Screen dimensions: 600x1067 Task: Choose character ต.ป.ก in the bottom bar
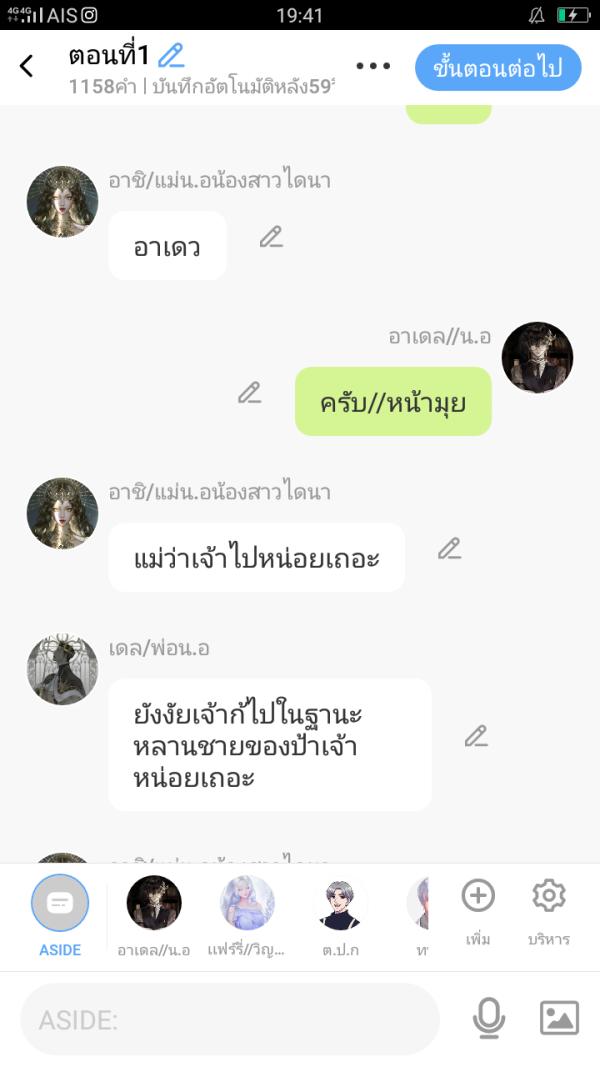click(340, 914)
